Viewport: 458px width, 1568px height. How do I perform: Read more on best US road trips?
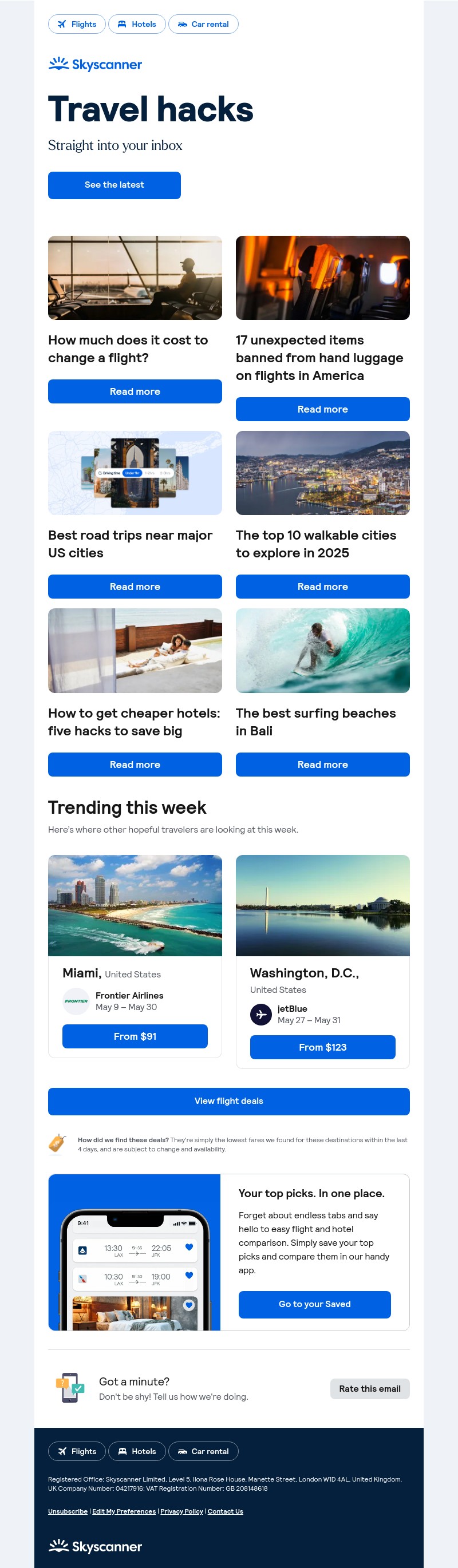135,586
